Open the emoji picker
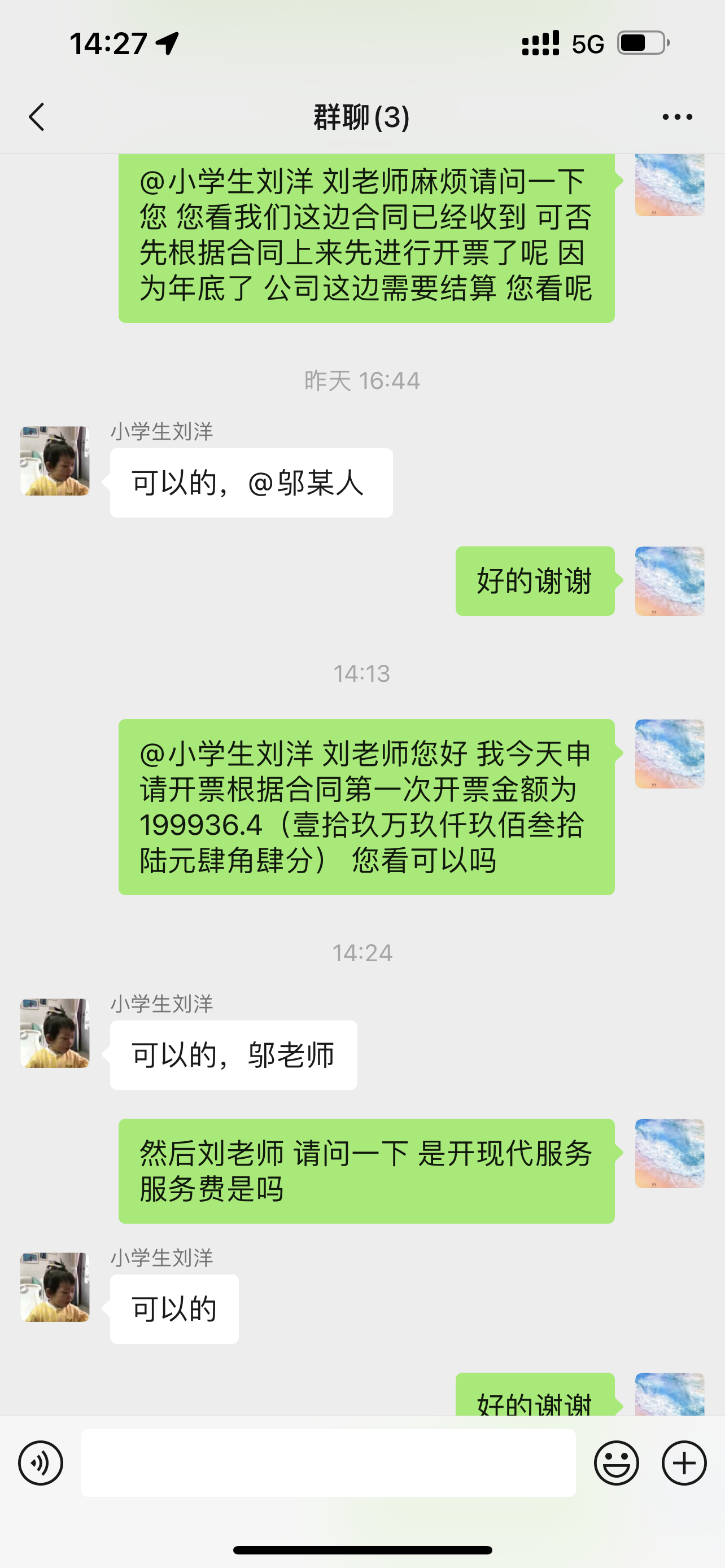 pyautogui.click(x=616, y=1462)
